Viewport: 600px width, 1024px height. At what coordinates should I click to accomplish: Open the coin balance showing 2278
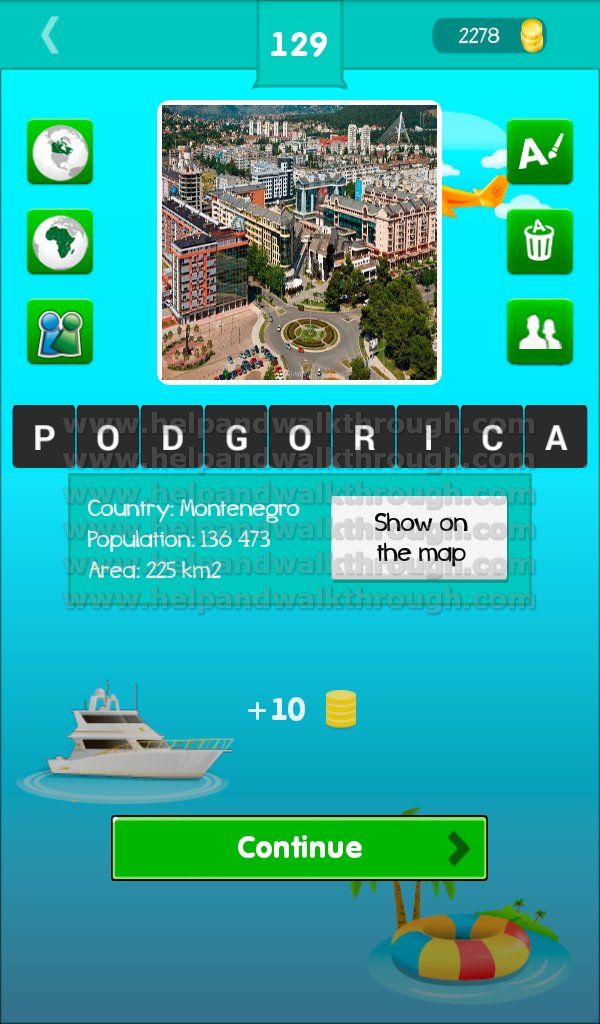pyautogui.click(x=490, y=35)
